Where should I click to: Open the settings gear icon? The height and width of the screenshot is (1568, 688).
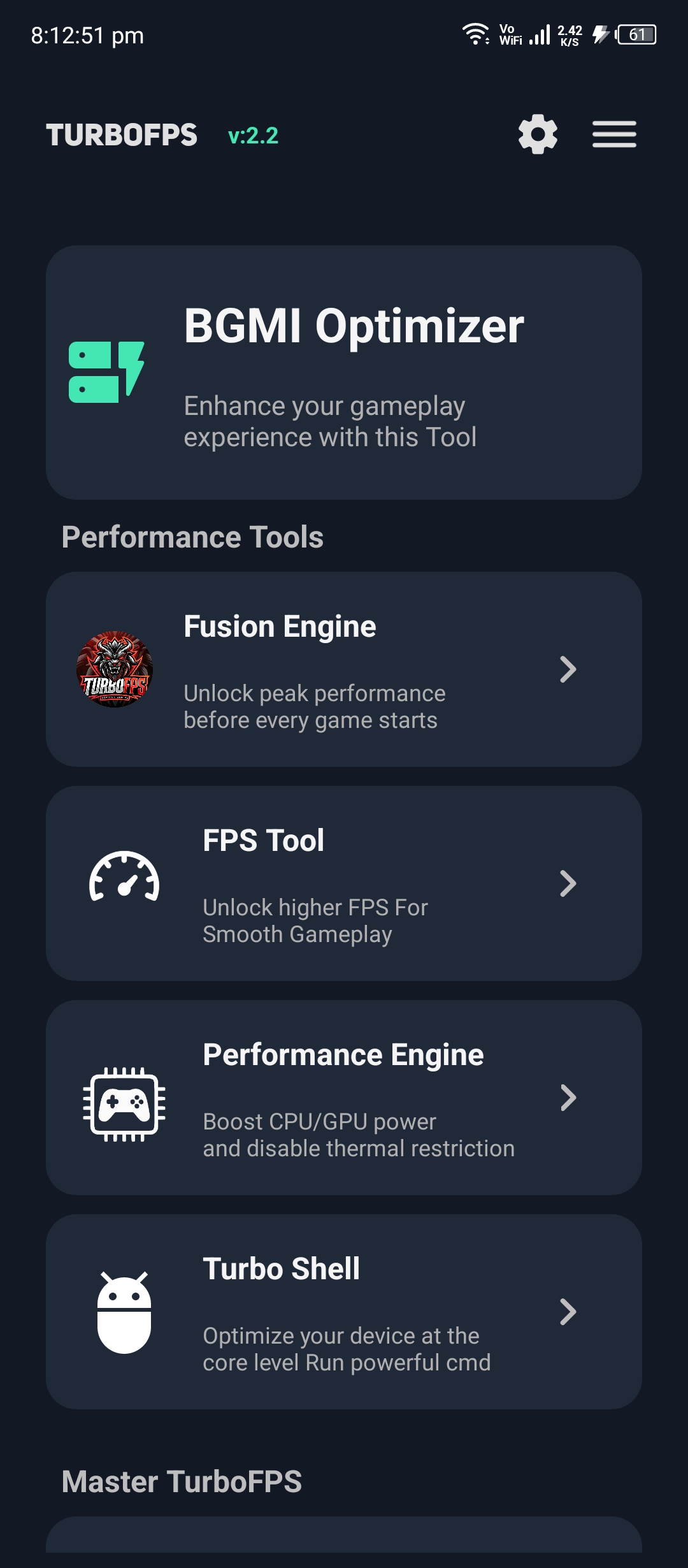coord(538,134)
